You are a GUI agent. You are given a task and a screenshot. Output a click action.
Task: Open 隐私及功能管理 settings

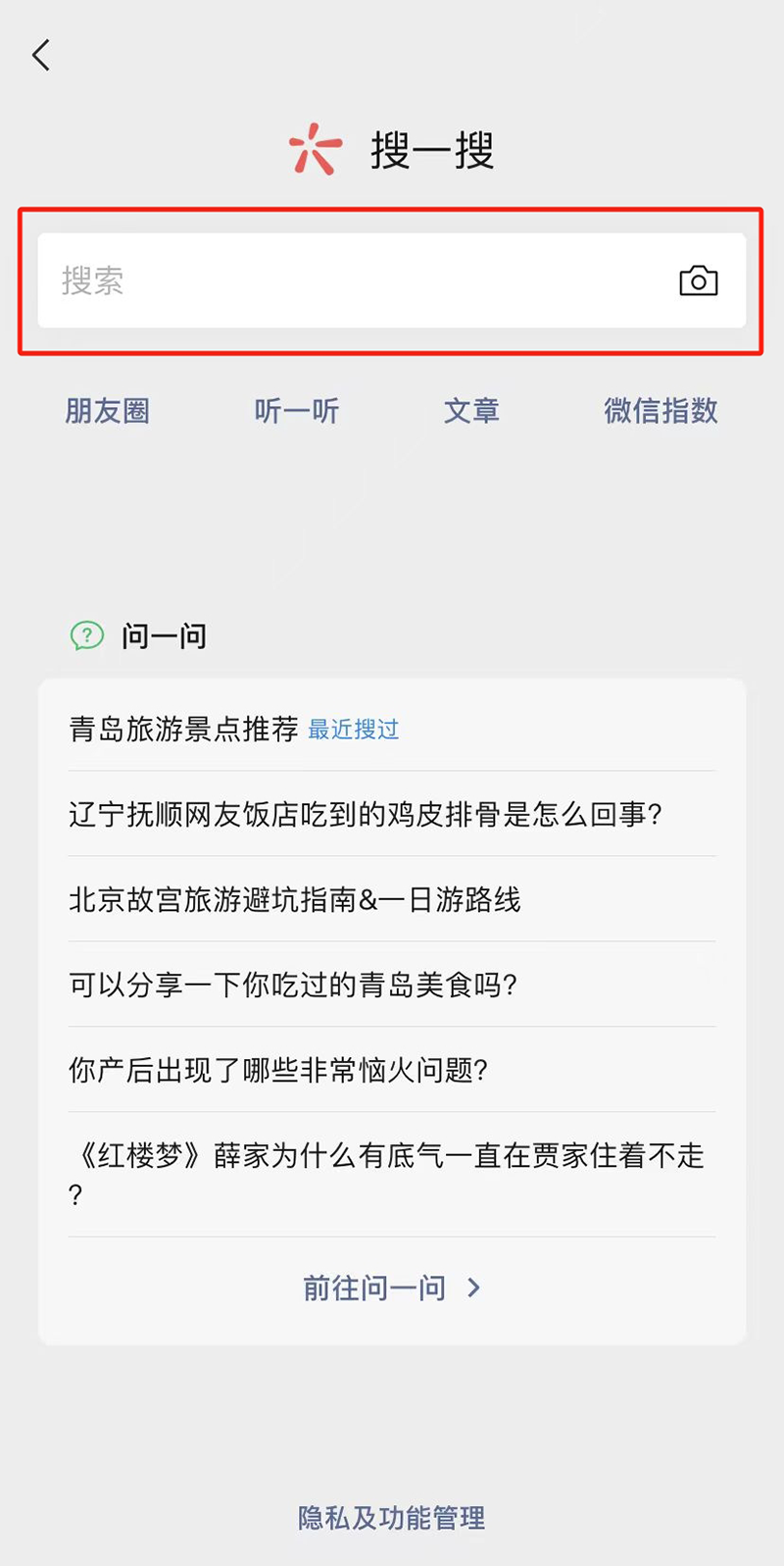[x=391, y=1518]
